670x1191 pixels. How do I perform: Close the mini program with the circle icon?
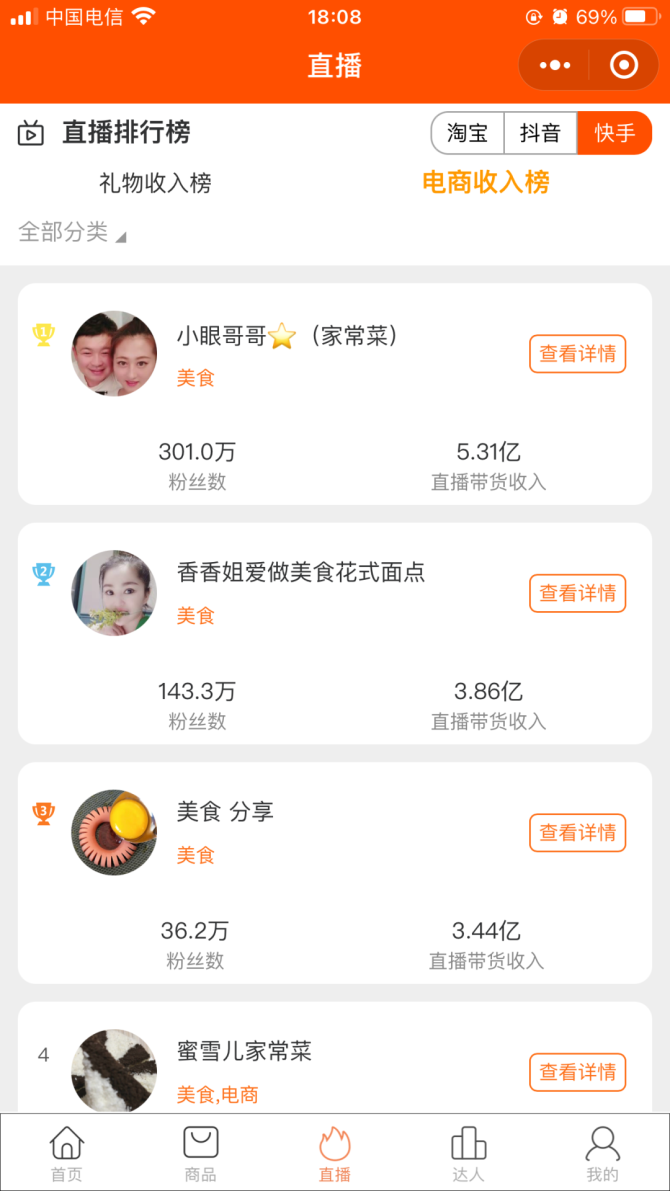pos(623,66)
